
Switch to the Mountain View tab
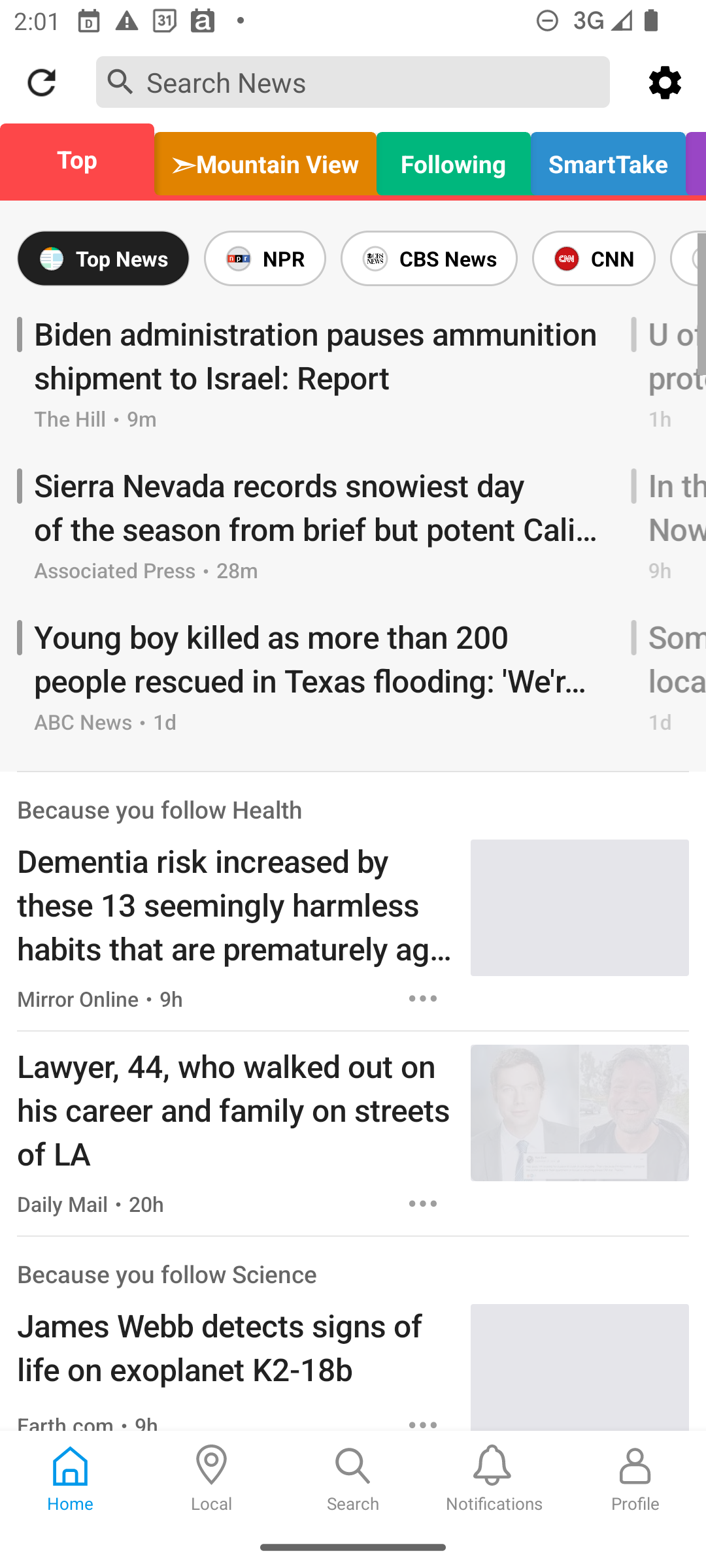[x=265, y=164]
